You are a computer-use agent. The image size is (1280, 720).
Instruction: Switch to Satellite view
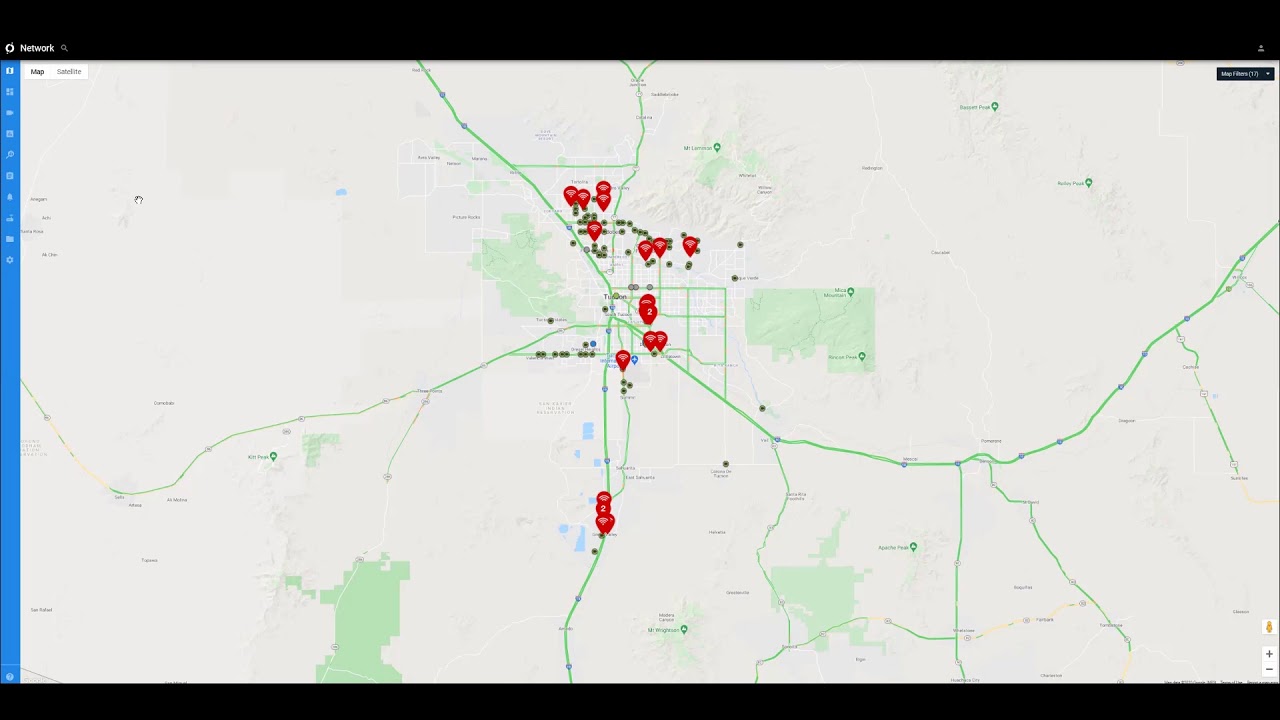(69, 72)
